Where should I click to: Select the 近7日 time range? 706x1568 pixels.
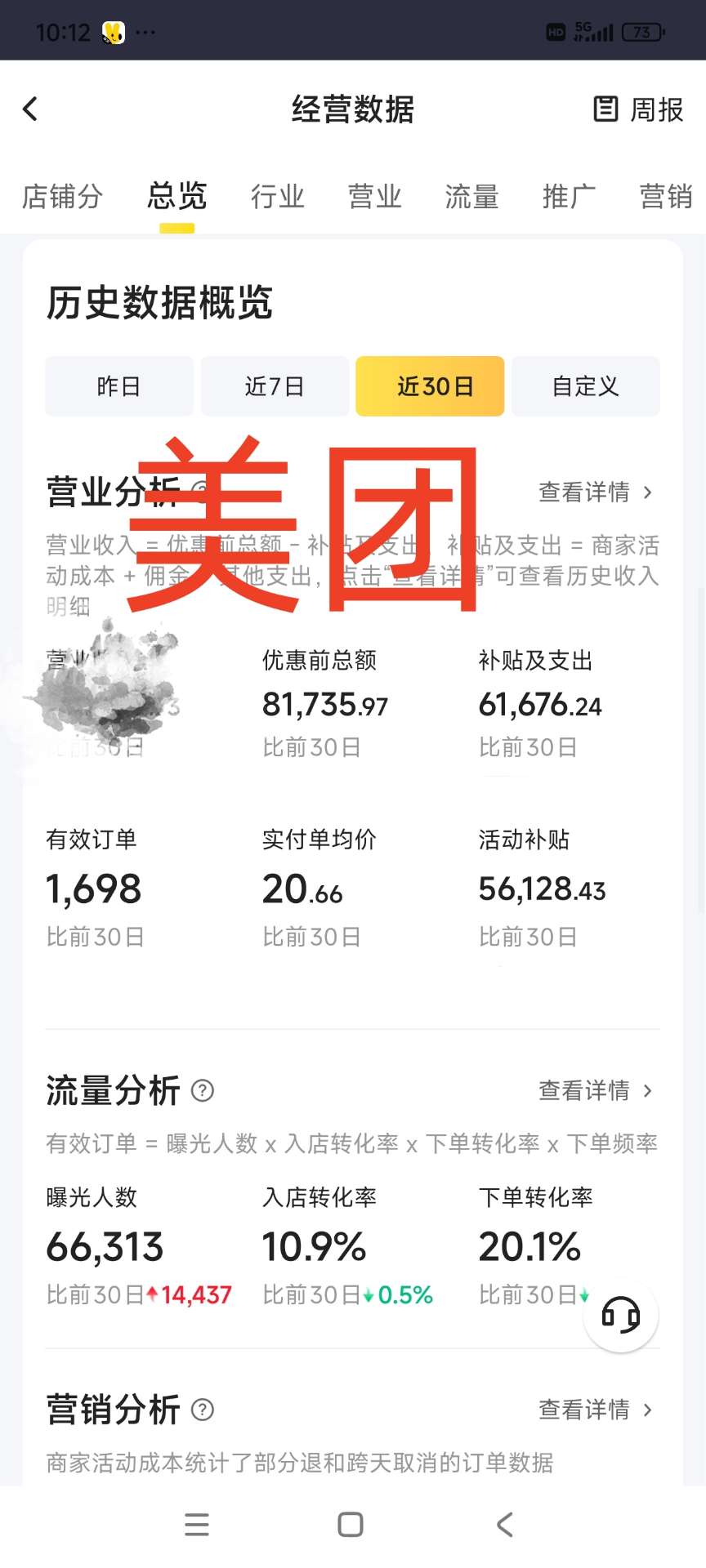click(275, 386)
